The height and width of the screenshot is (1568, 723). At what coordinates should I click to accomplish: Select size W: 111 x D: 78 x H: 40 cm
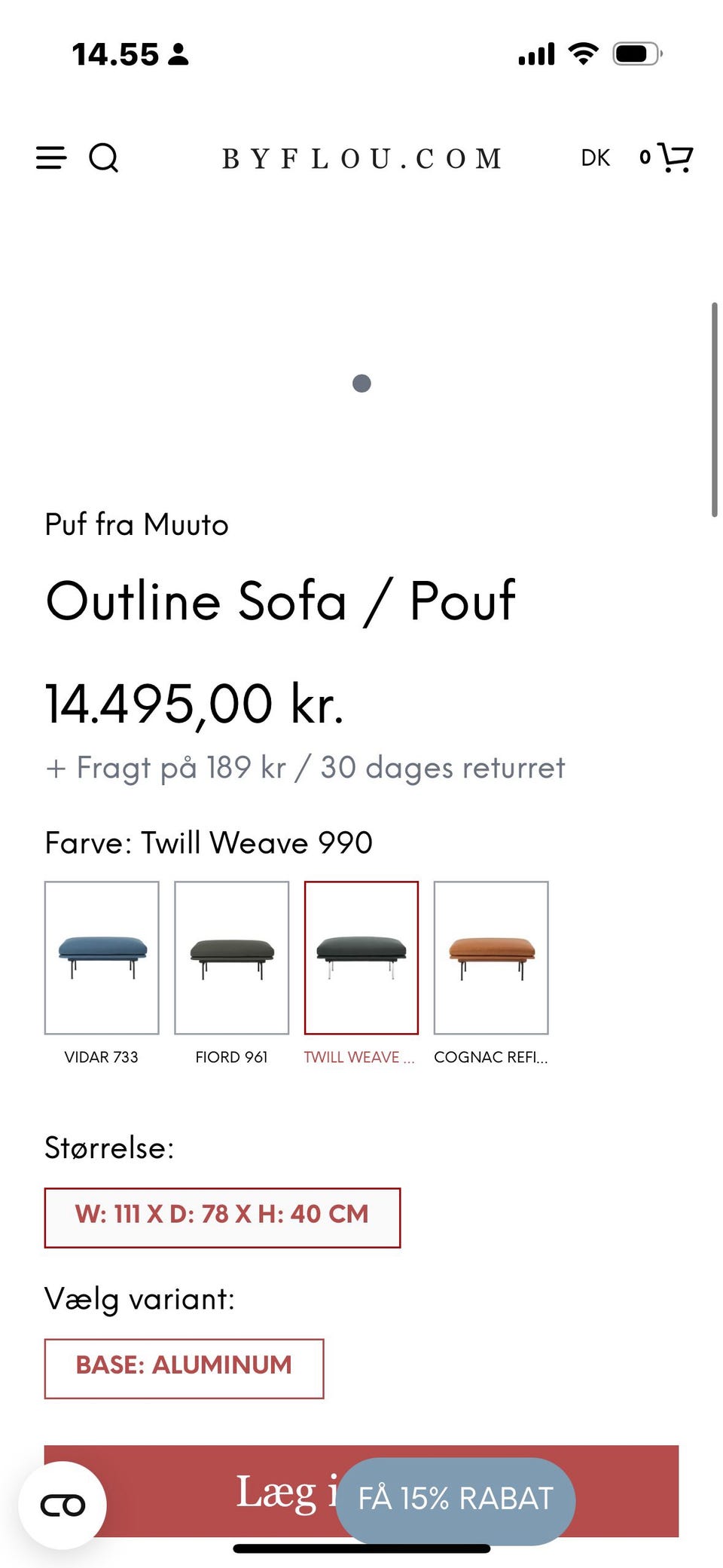222,1218
